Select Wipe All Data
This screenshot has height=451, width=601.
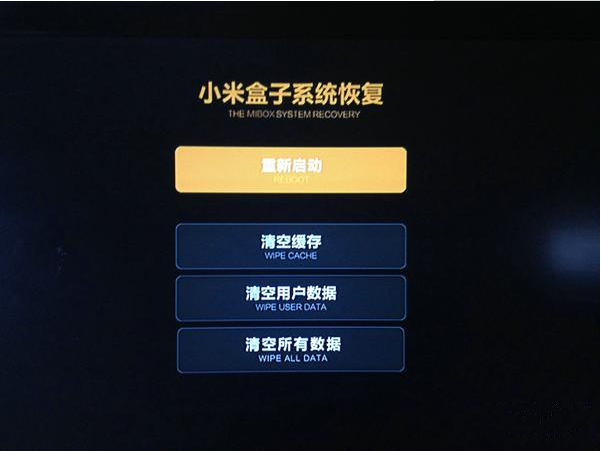[290, 349]
